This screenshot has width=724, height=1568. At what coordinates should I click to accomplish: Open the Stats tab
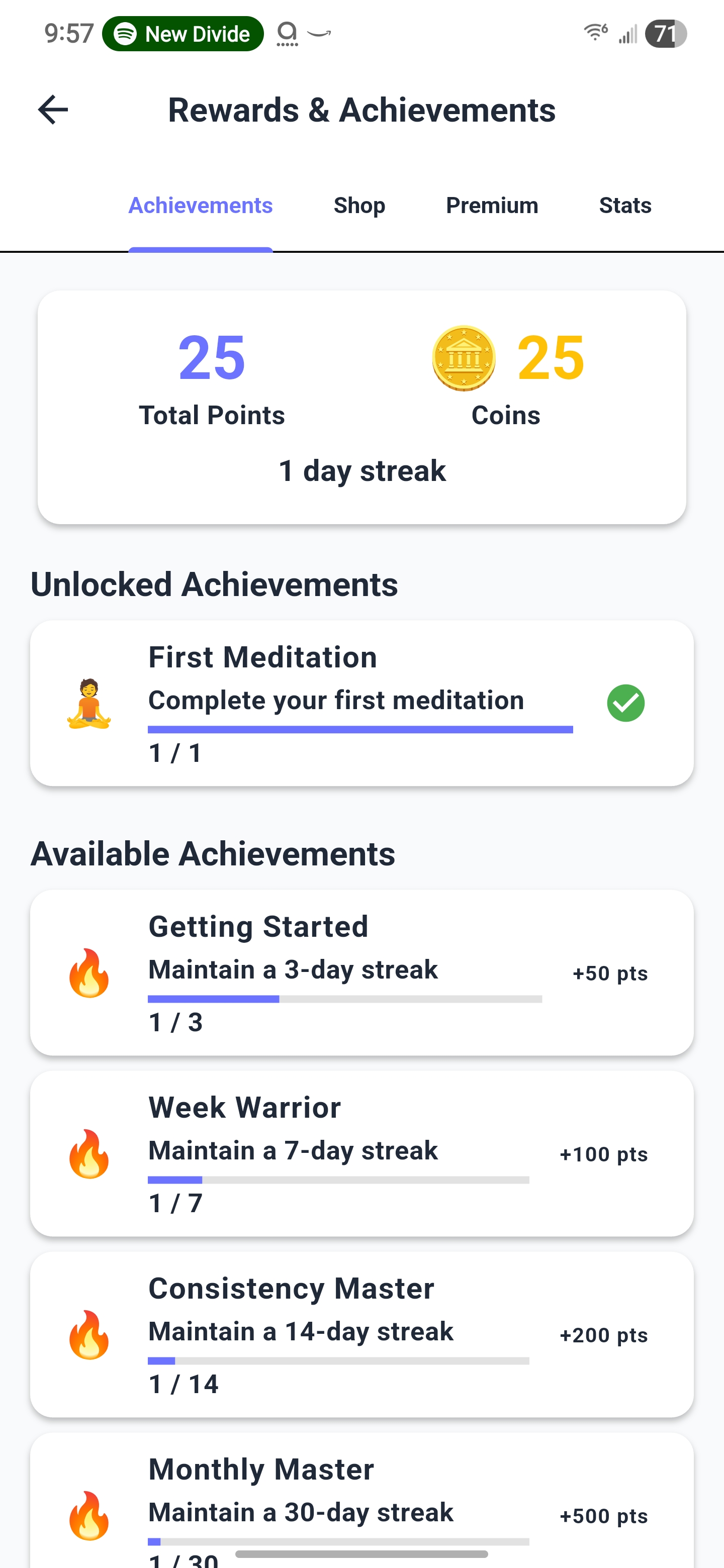pyautogui.click(x=625, y=206)
